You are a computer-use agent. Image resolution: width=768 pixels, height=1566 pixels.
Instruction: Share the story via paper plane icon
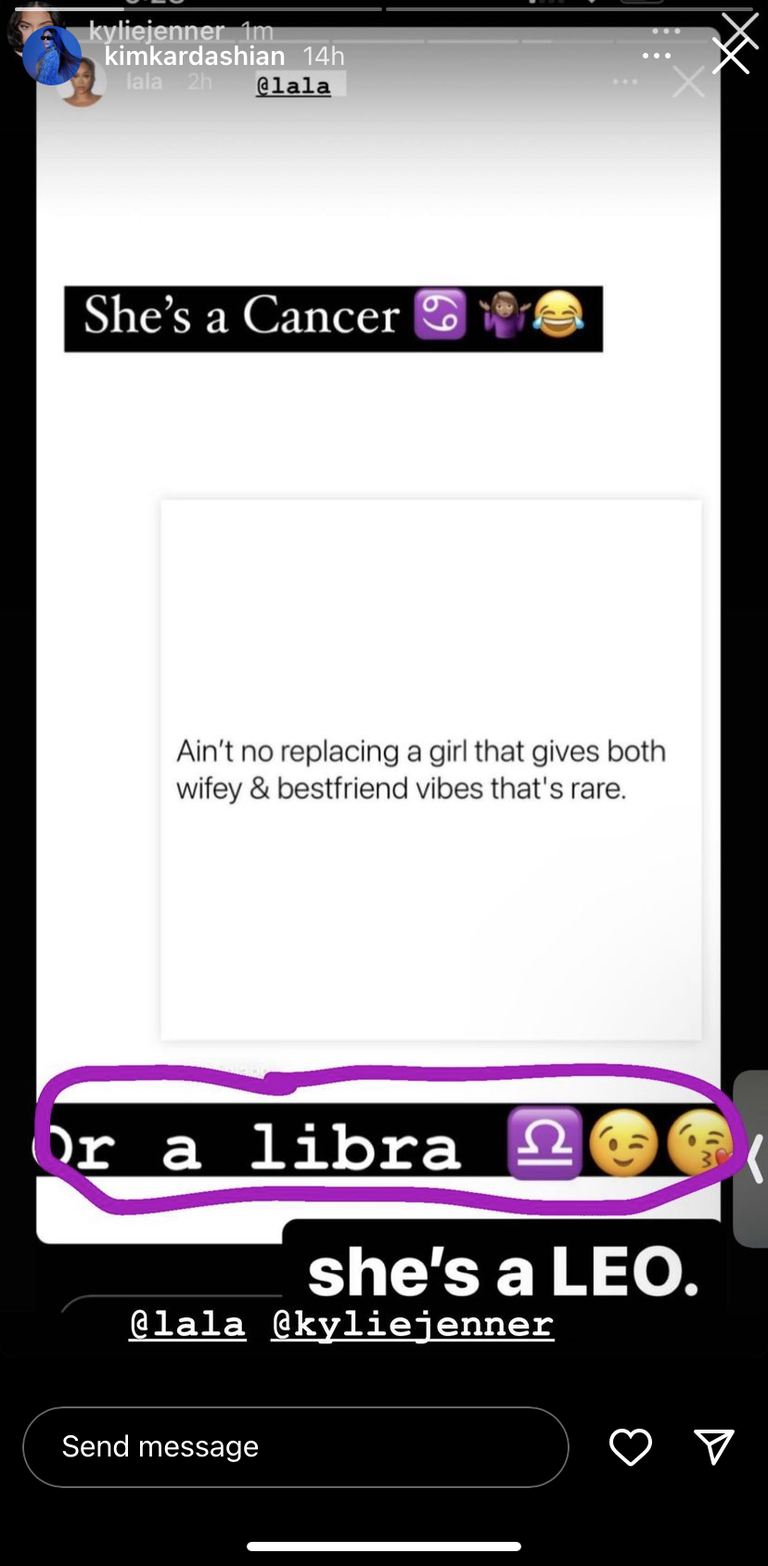pyautogui.click(x=714, y=1446)
